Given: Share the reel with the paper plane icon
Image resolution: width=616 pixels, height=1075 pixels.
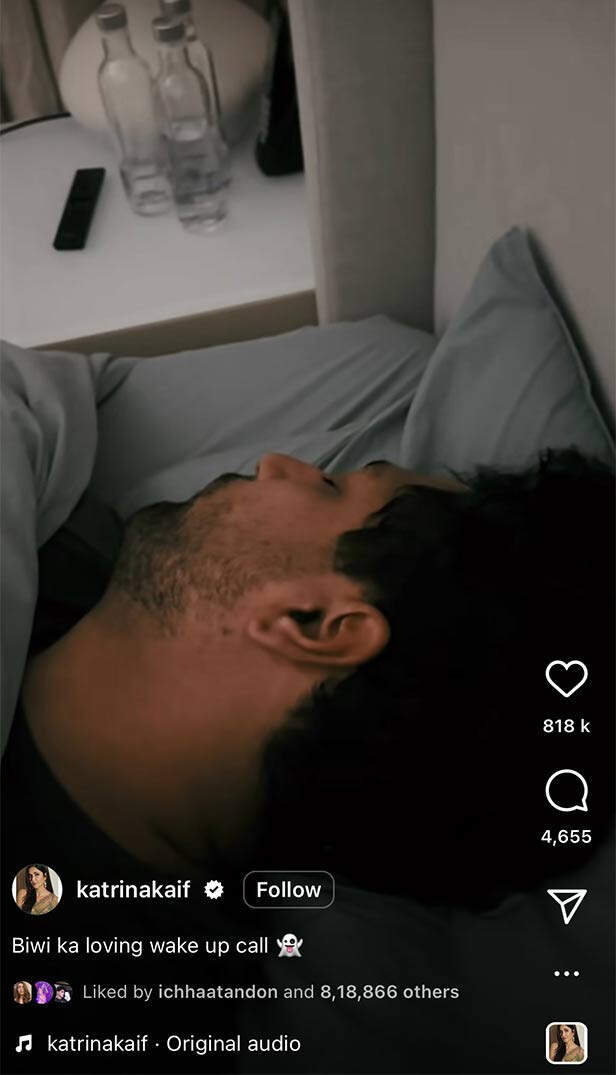Looking at the screenshot, I should click(x=566, y=905).
